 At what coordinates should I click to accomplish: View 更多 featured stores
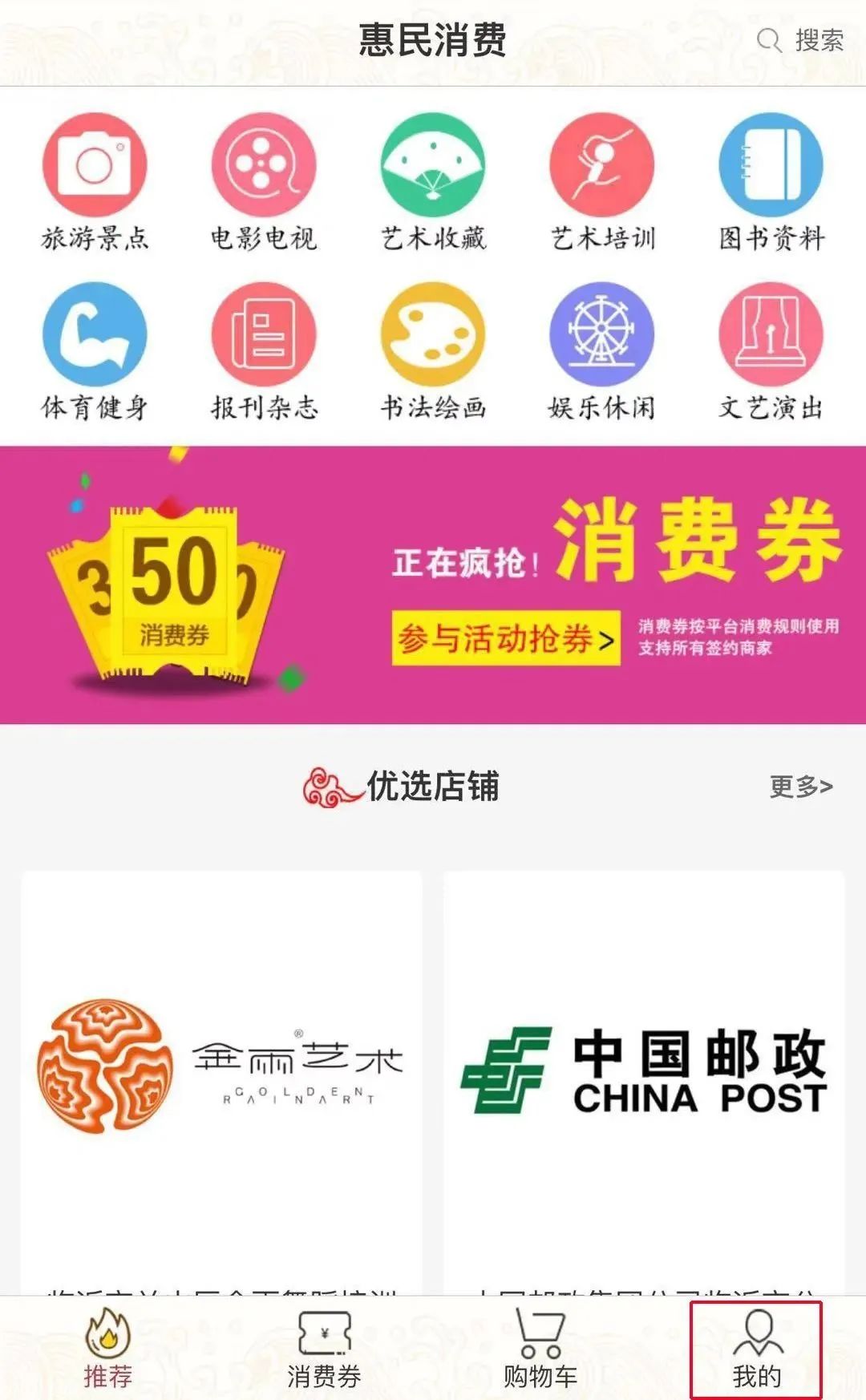(800, 787)
